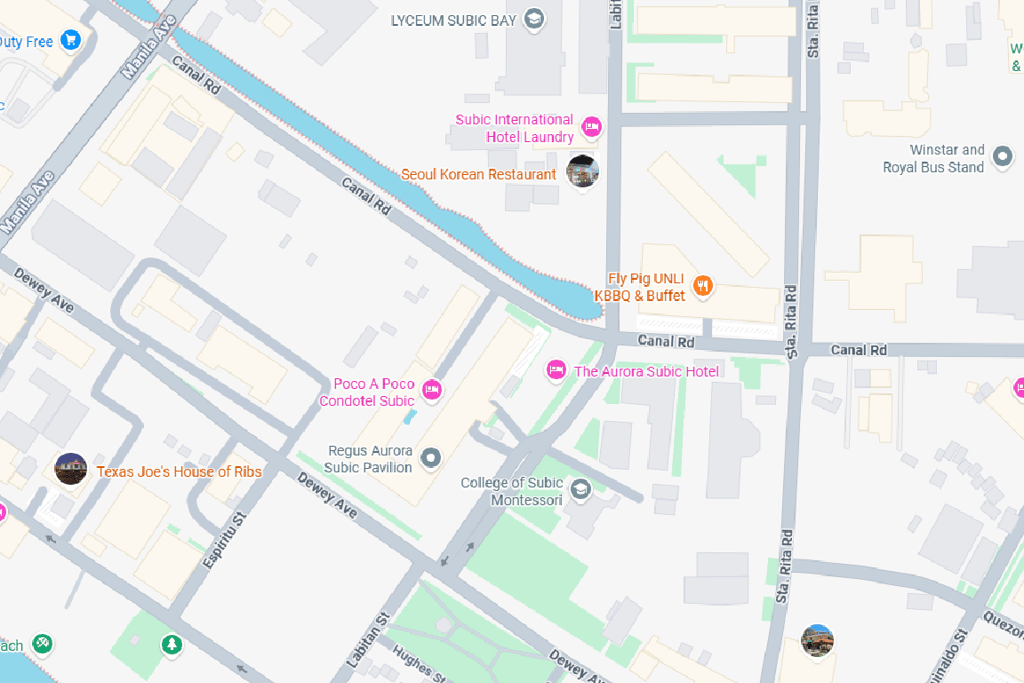
Task: Tap the College of Subic Montessori pin
Action: point(580,489)
